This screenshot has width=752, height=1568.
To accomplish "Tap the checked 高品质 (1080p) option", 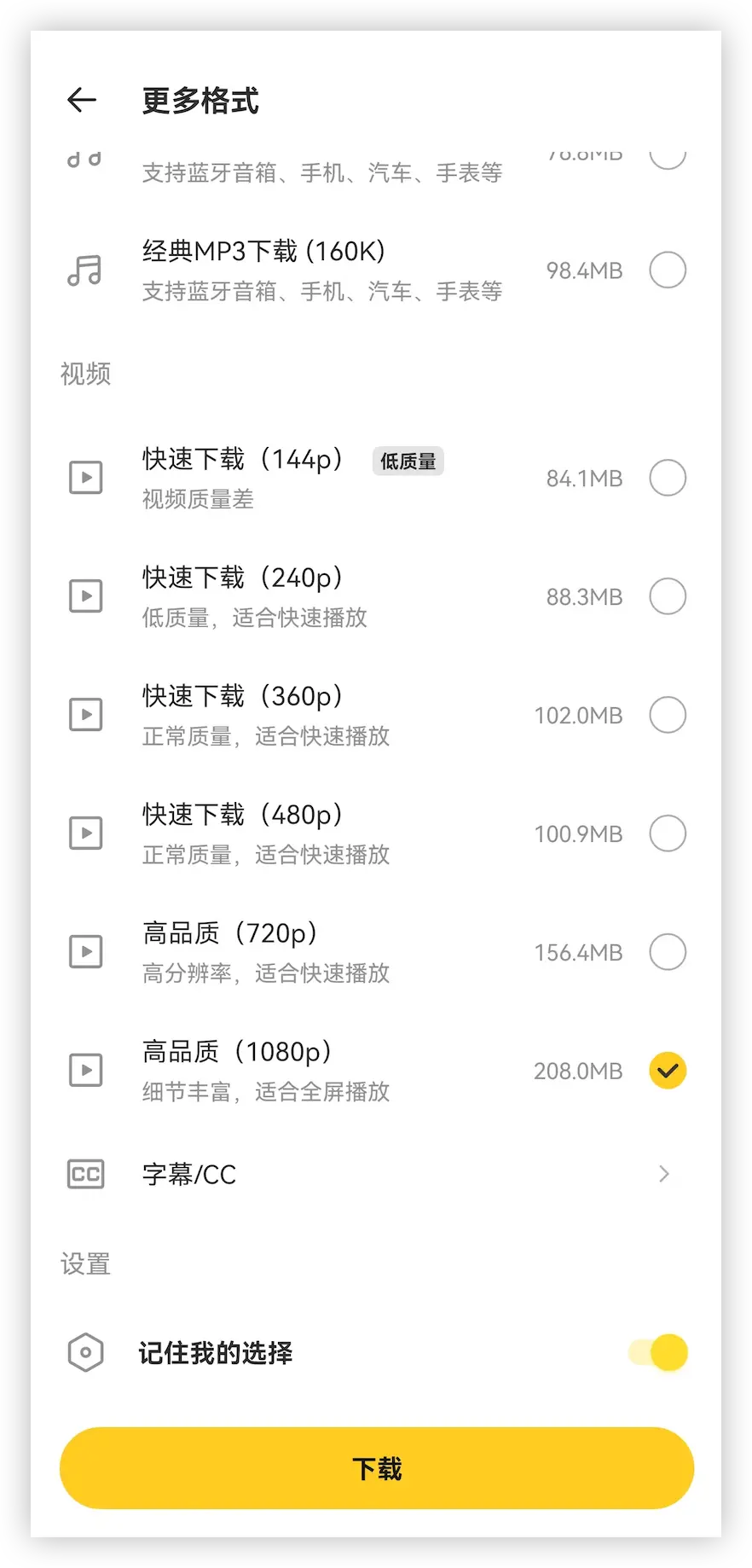I will pos(376,1071).
